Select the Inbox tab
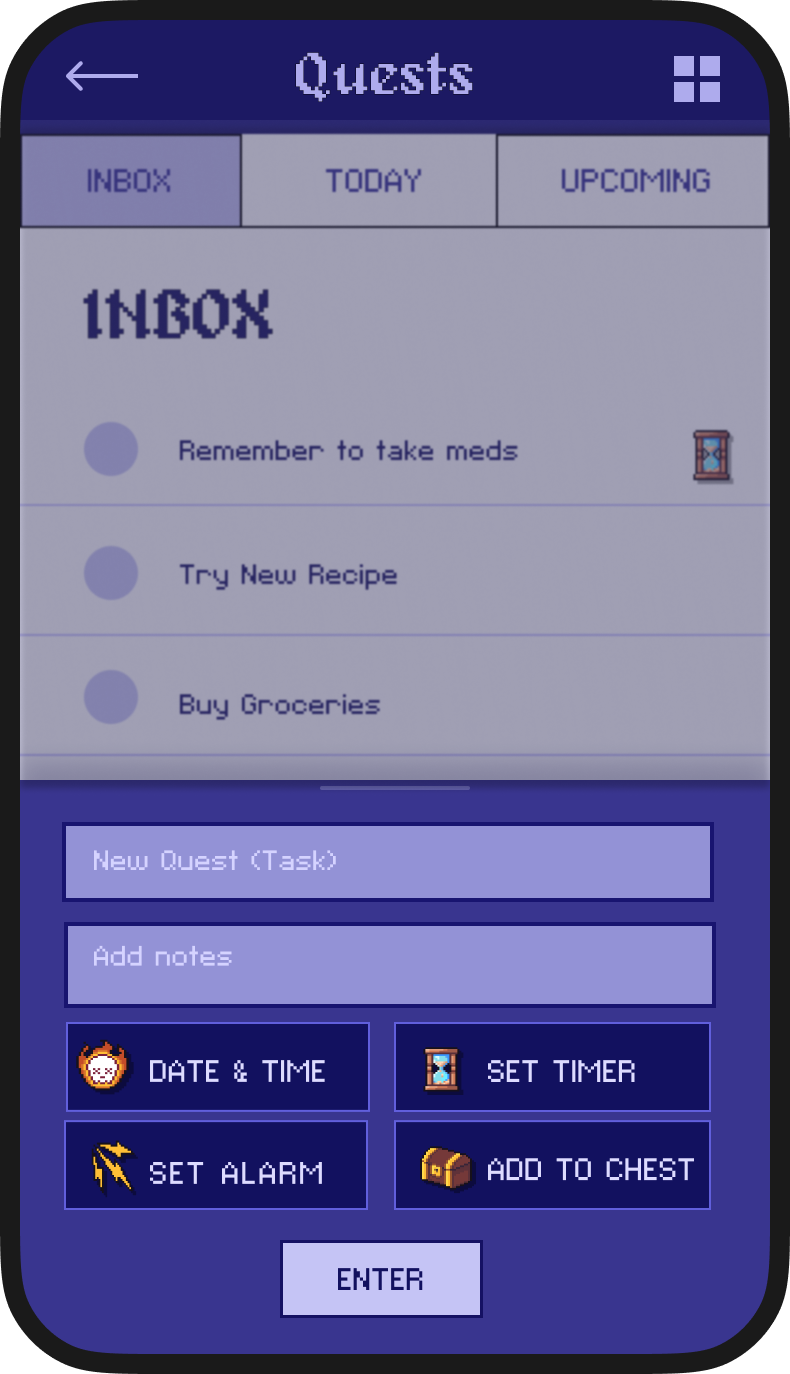790x1374 pixels. 130,181
